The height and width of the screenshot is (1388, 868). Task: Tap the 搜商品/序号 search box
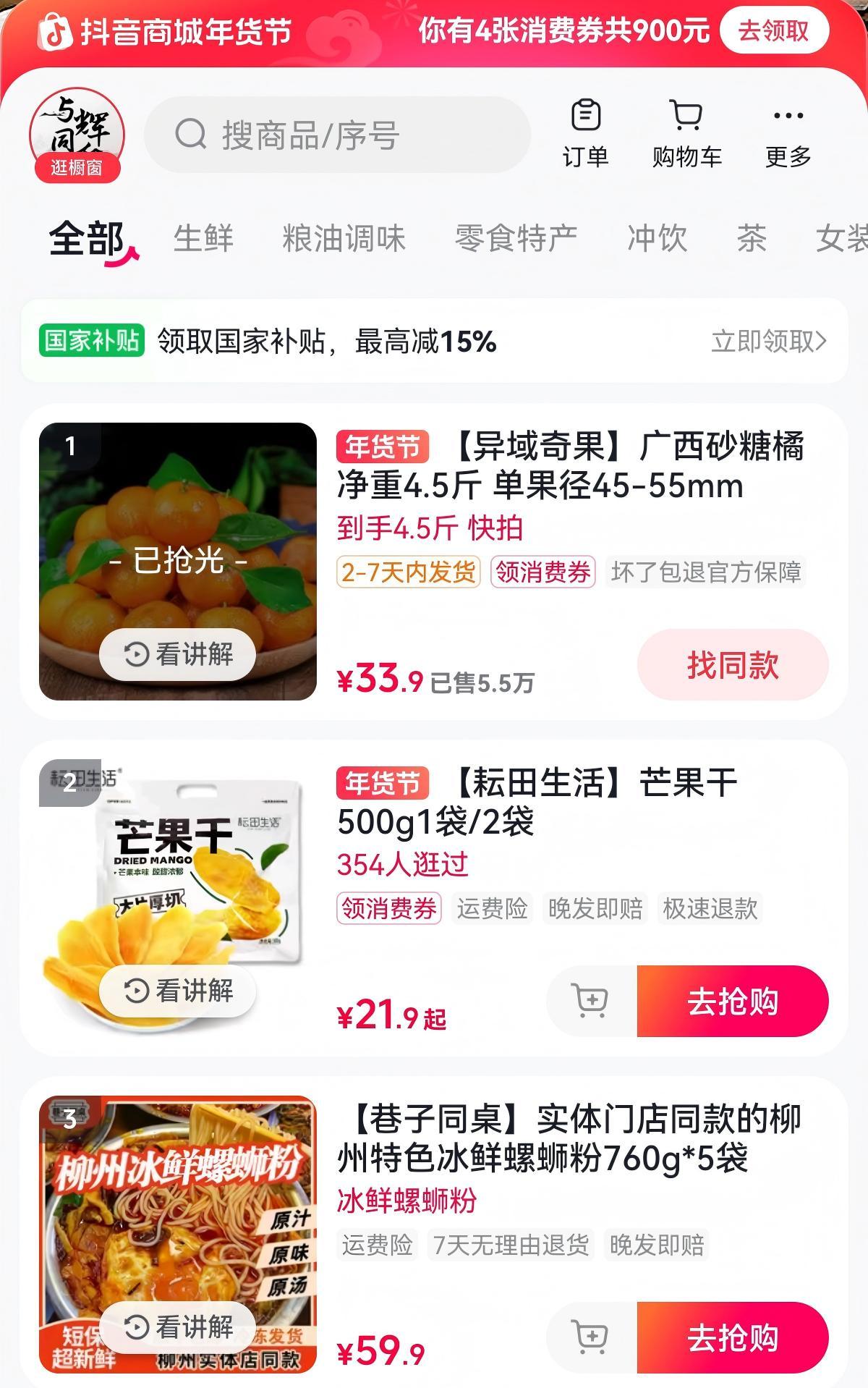(337, 135)
